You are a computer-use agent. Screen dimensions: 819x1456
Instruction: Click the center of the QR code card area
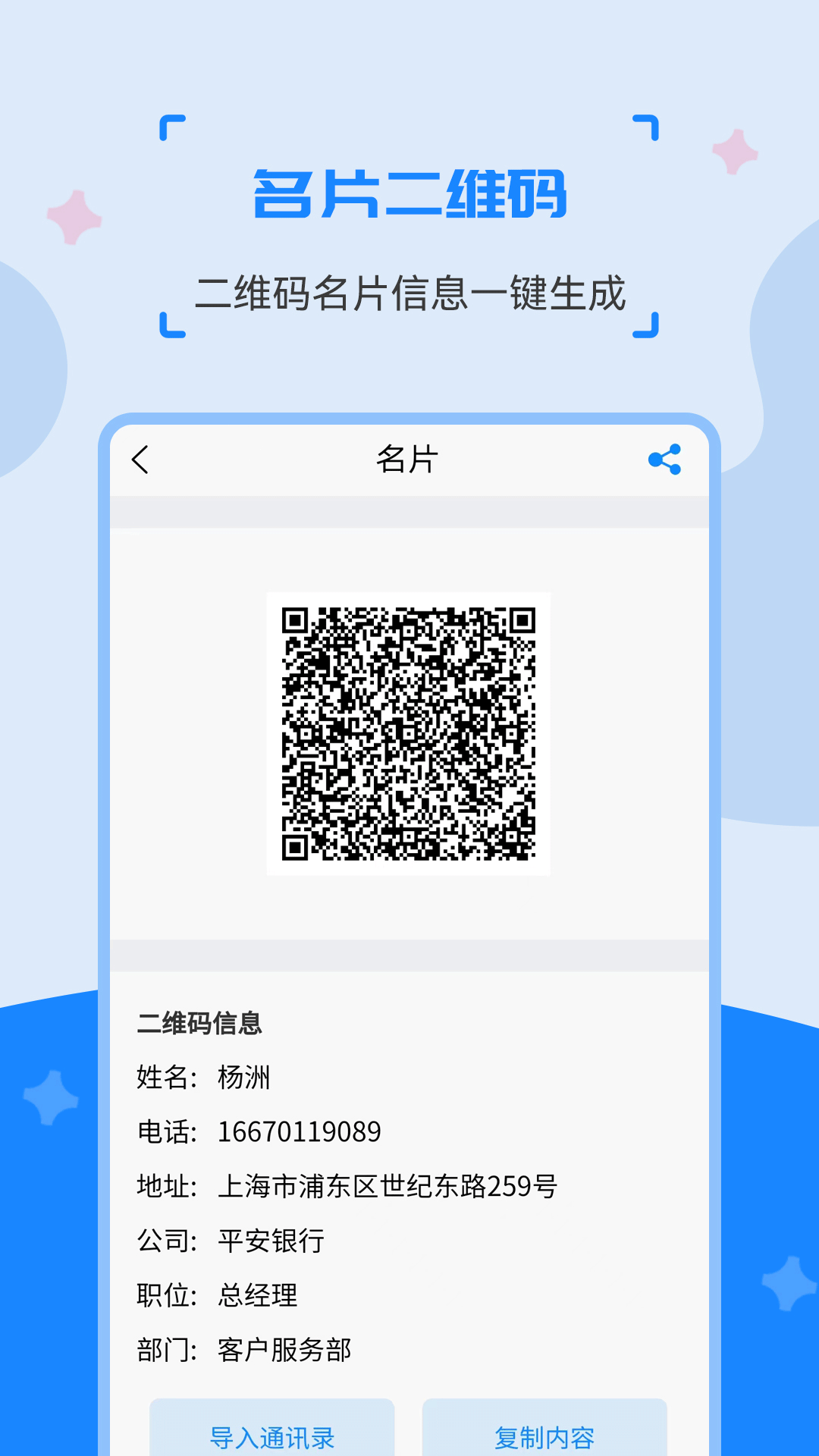(x=409, y=733)
